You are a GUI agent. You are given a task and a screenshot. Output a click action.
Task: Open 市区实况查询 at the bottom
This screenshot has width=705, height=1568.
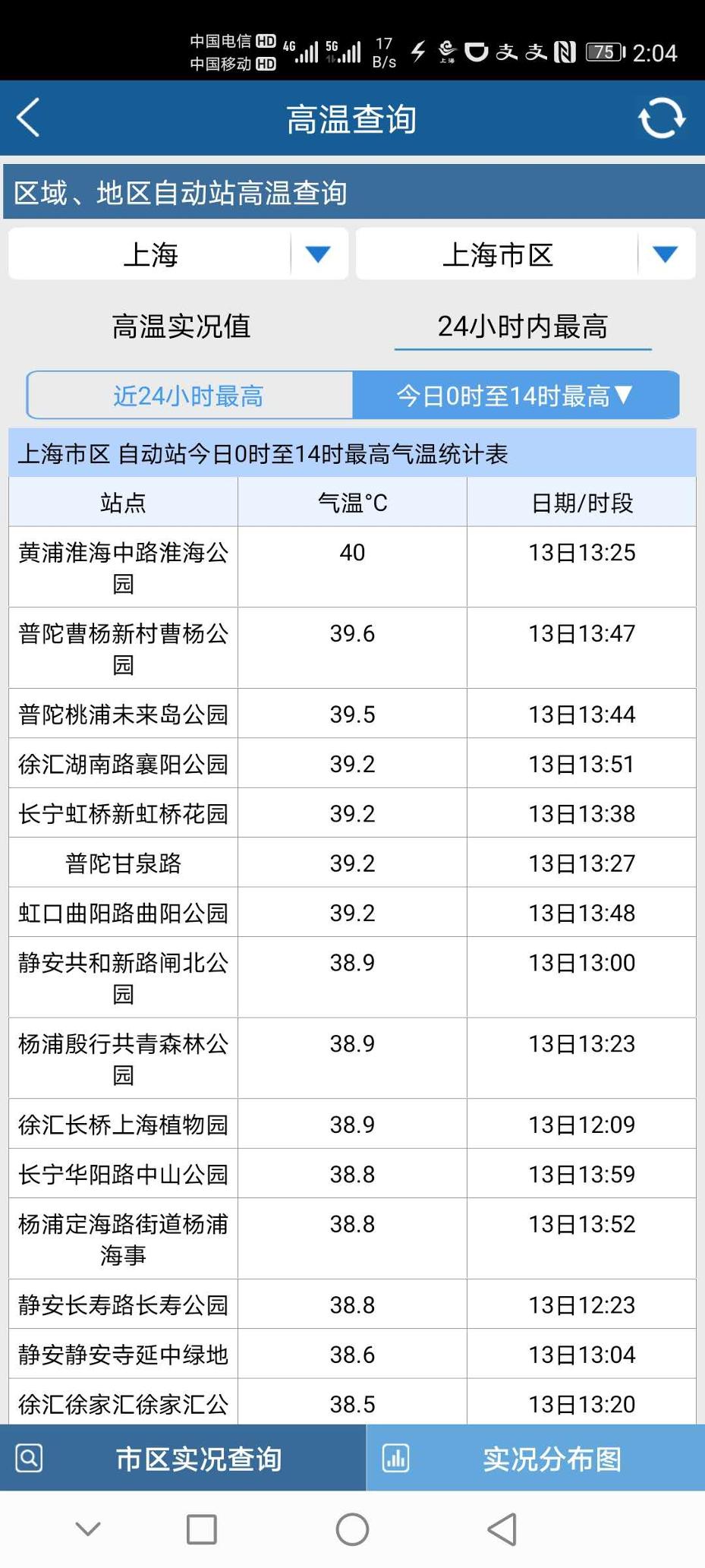[183, 1458]
